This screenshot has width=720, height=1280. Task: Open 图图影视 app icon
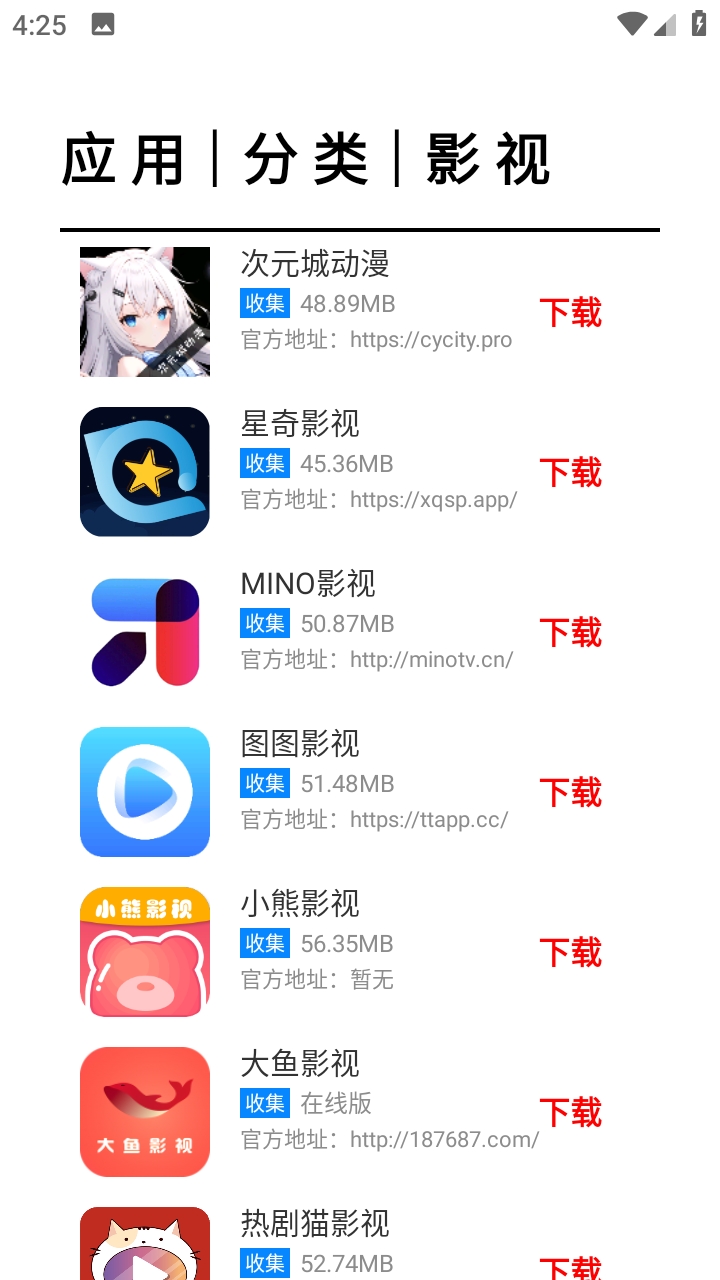click(145, 792)
